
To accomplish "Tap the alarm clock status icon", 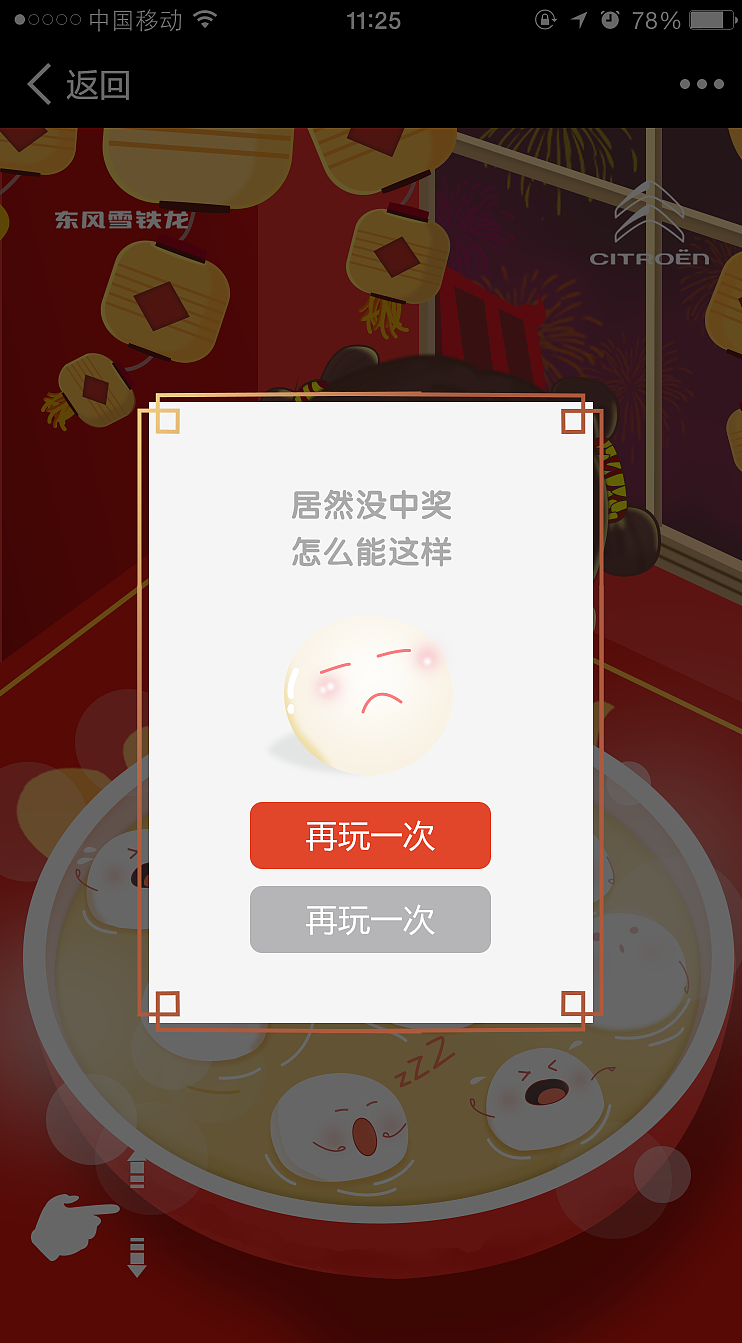I will [608, 17].
